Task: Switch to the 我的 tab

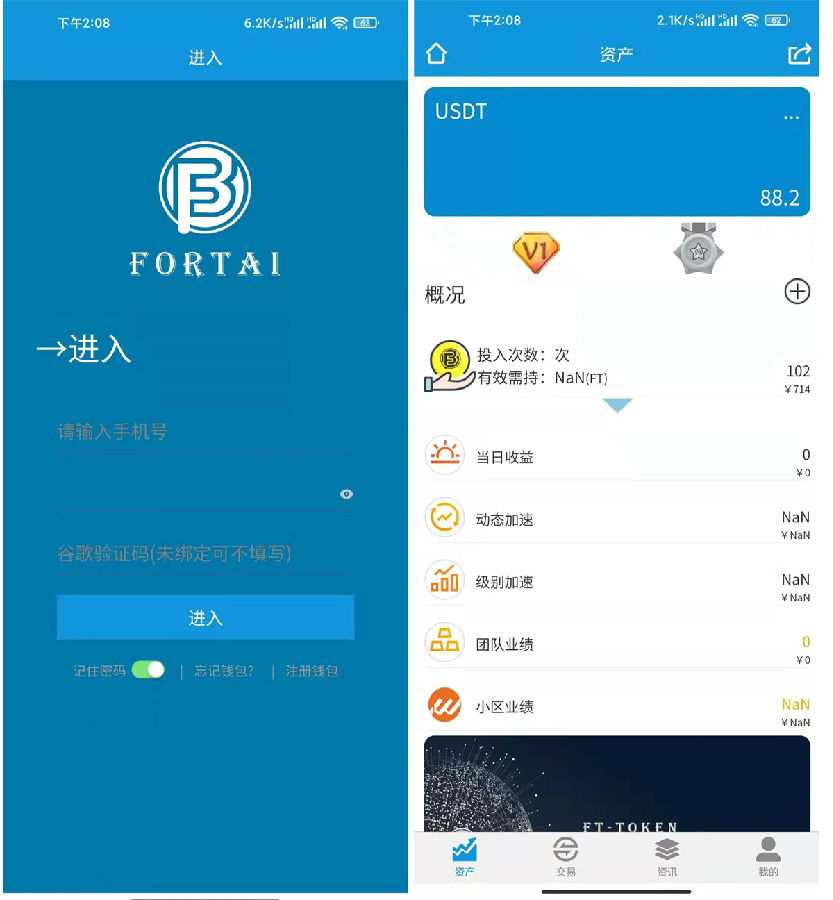Action: [768, 857]
